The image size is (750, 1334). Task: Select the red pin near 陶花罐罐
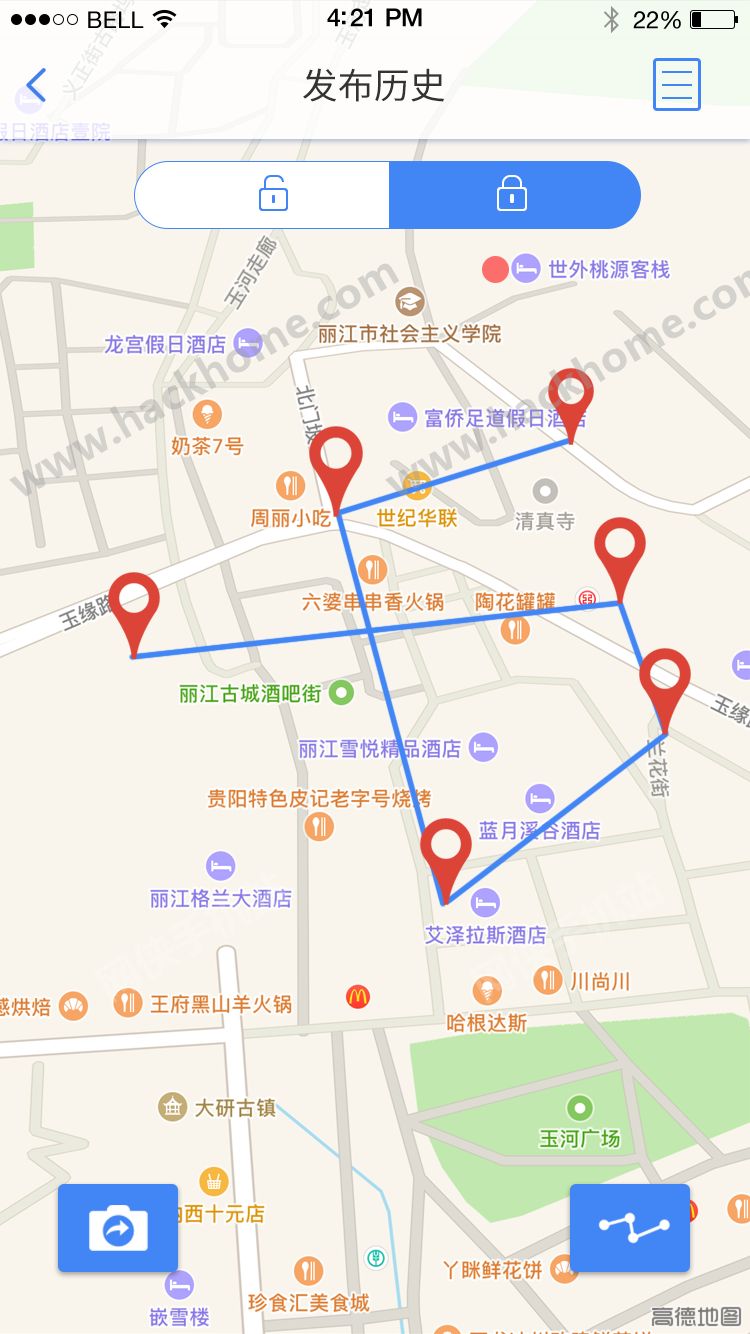point(620,551)
